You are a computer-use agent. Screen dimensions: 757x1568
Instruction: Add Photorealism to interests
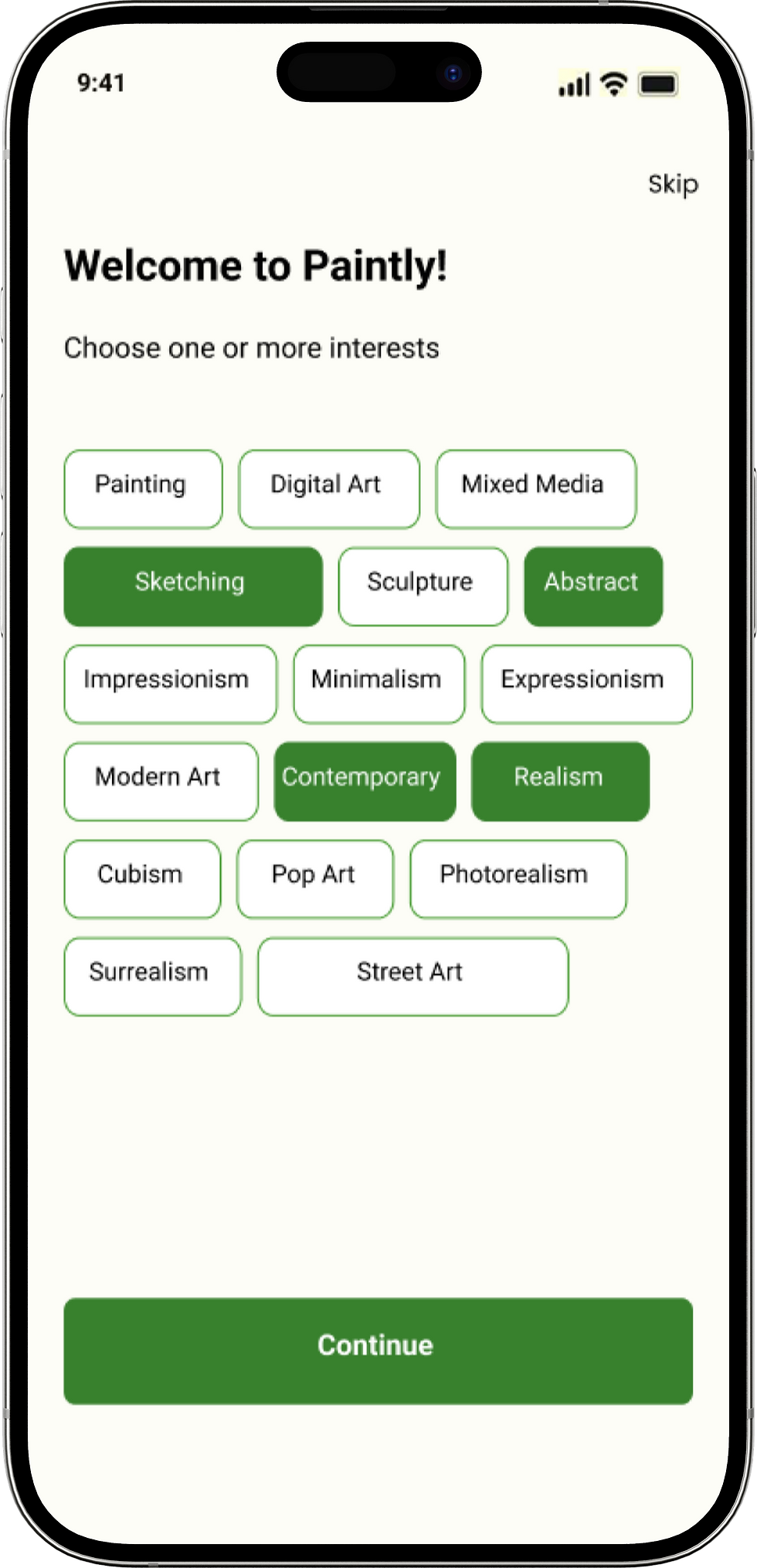pyautogui.click(x=518, y=878)
